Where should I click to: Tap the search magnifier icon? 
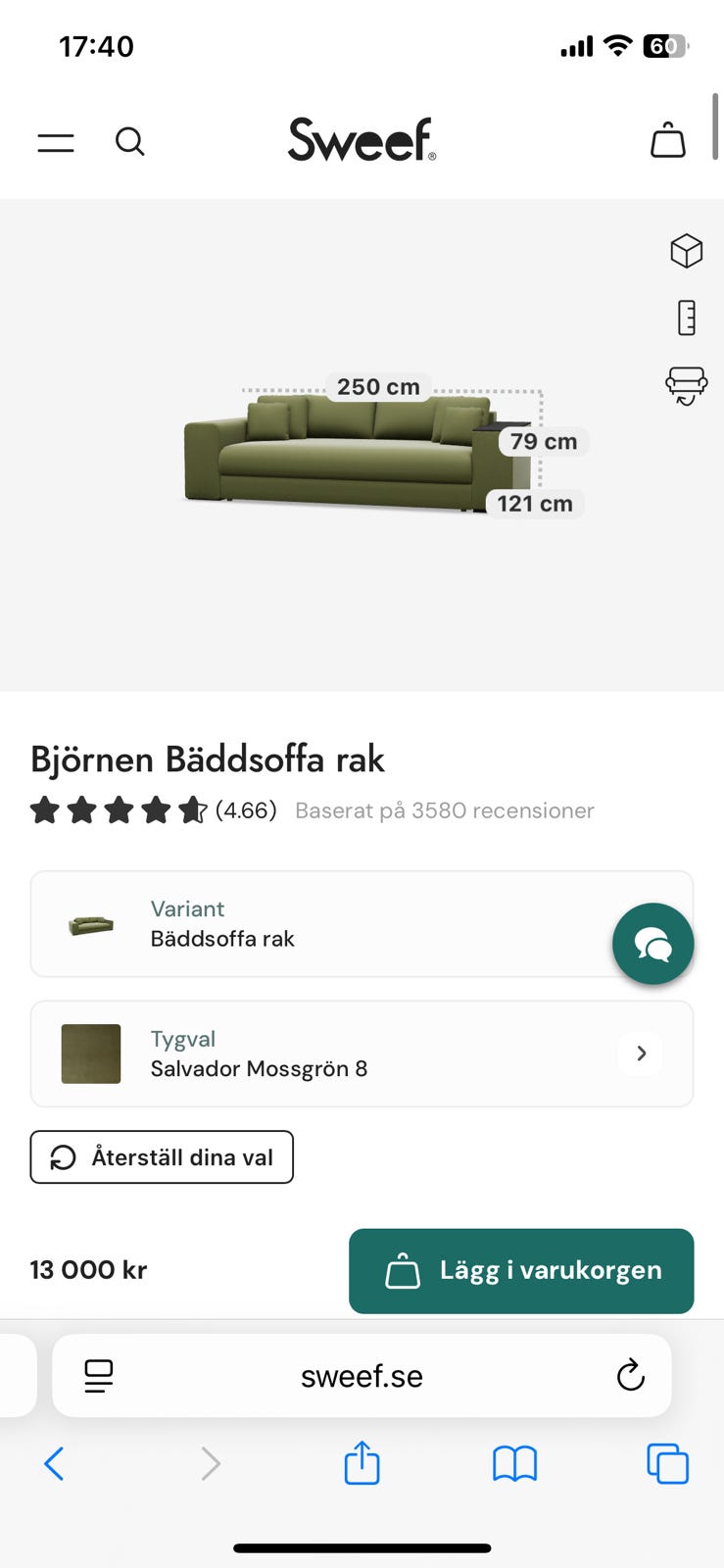[130, 142]
